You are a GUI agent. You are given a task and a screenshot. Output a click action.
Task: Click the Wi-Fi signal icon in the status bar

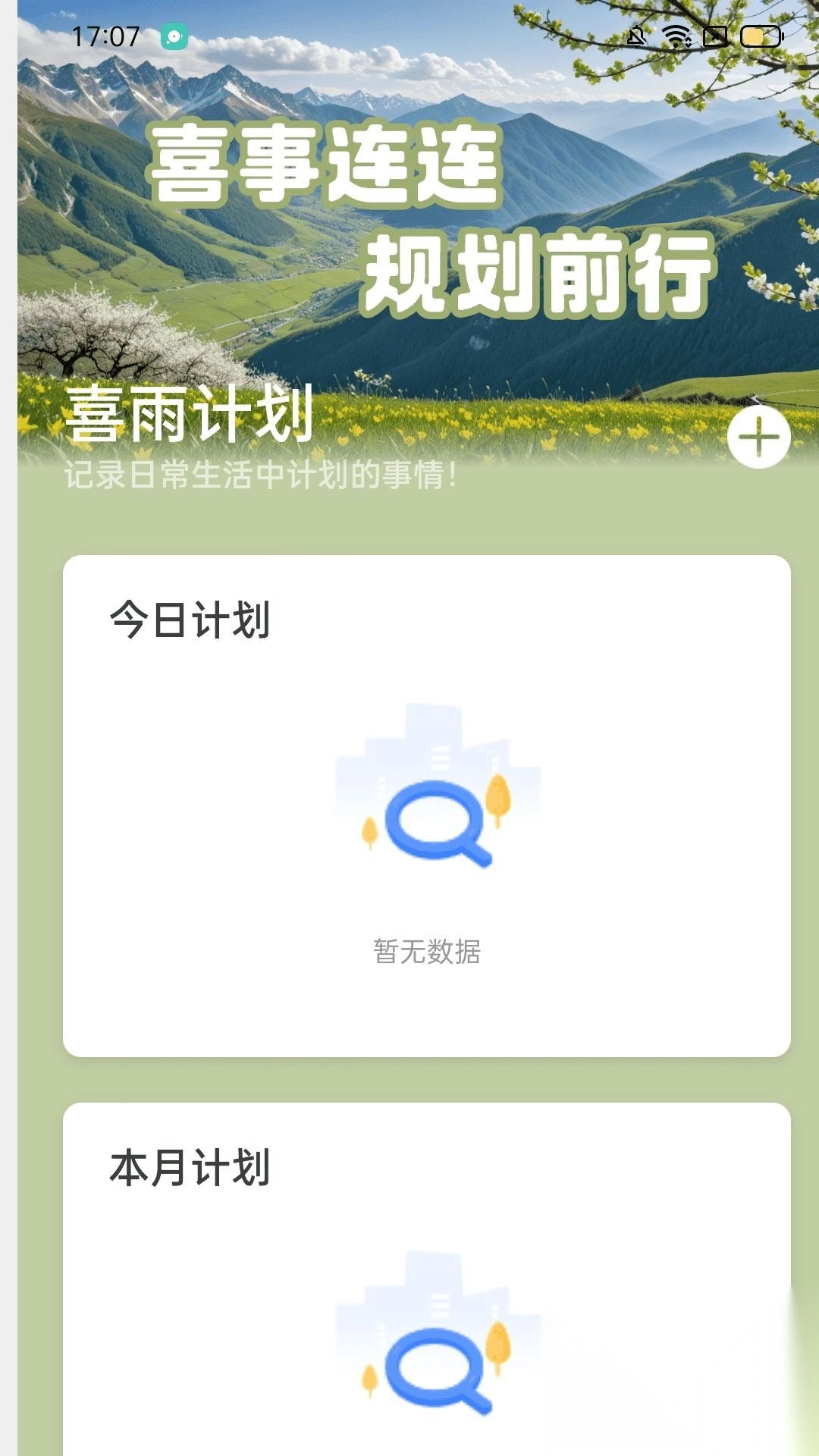tap(677, 37)
